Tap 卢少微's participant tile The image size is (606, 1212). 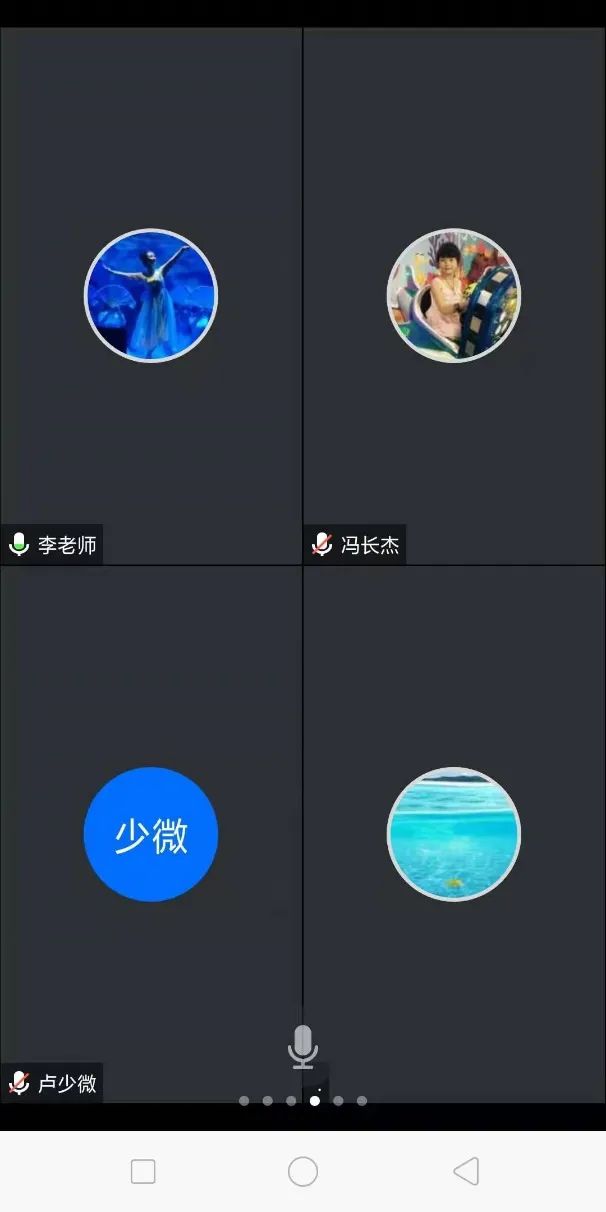click(x=151, y=833)
